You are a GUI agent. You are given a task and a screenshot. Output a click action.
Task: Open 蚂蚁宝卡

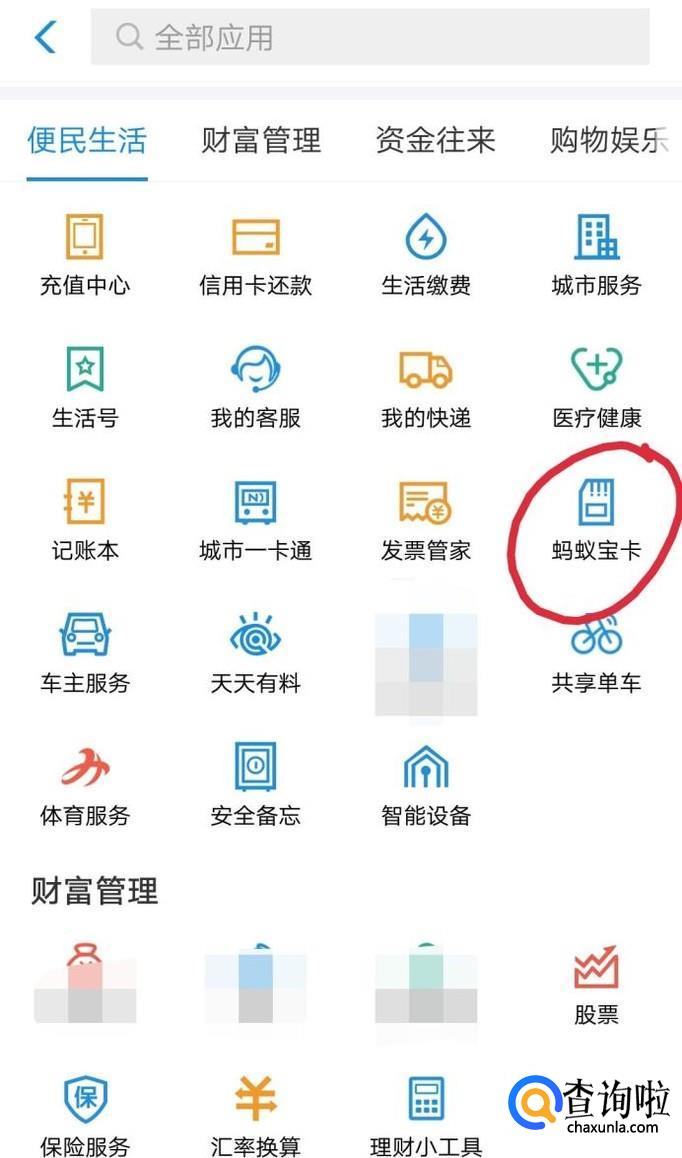click(x=597, y=520)
